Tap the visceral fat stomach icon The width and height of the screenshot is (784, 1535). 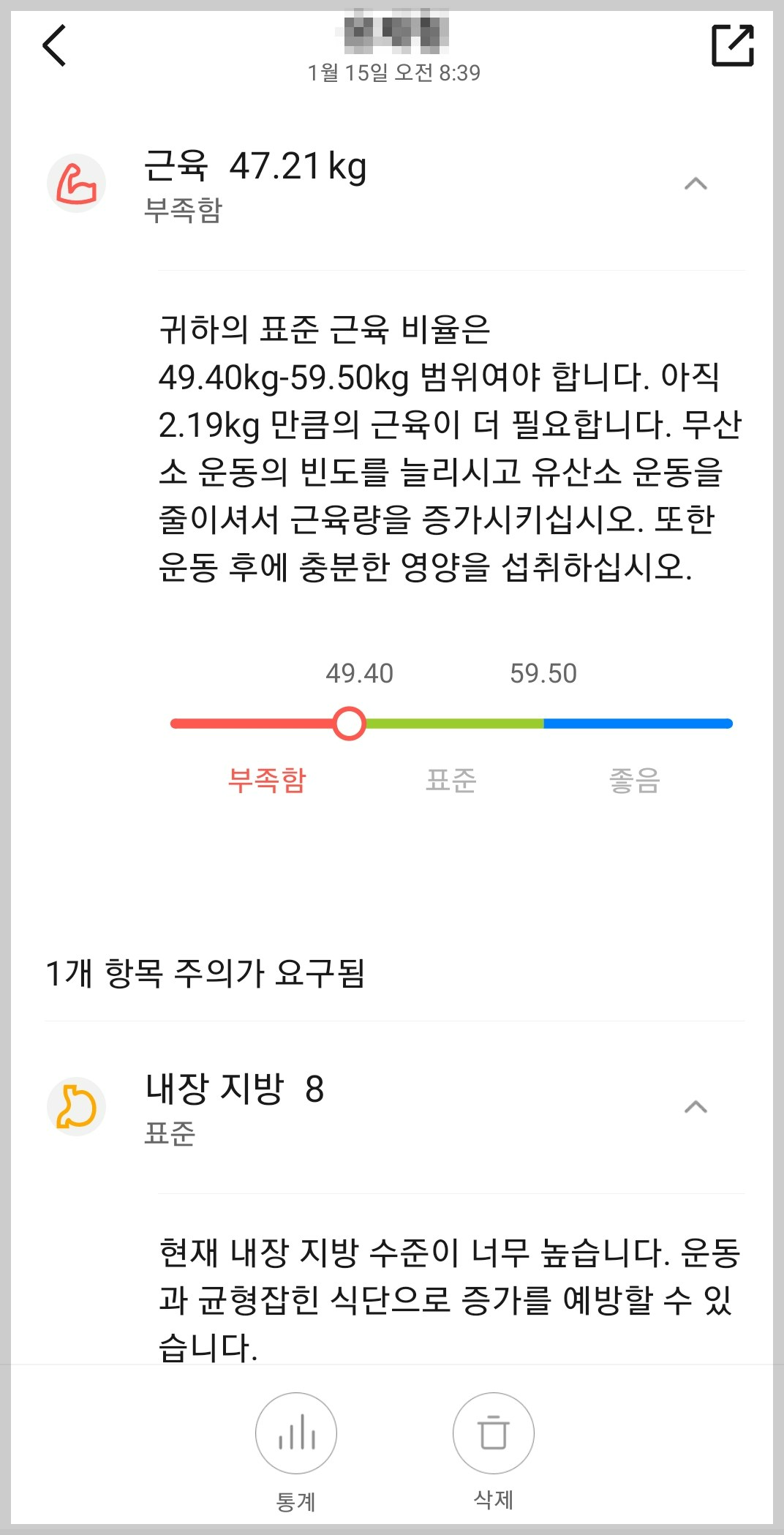(76, 1107)
